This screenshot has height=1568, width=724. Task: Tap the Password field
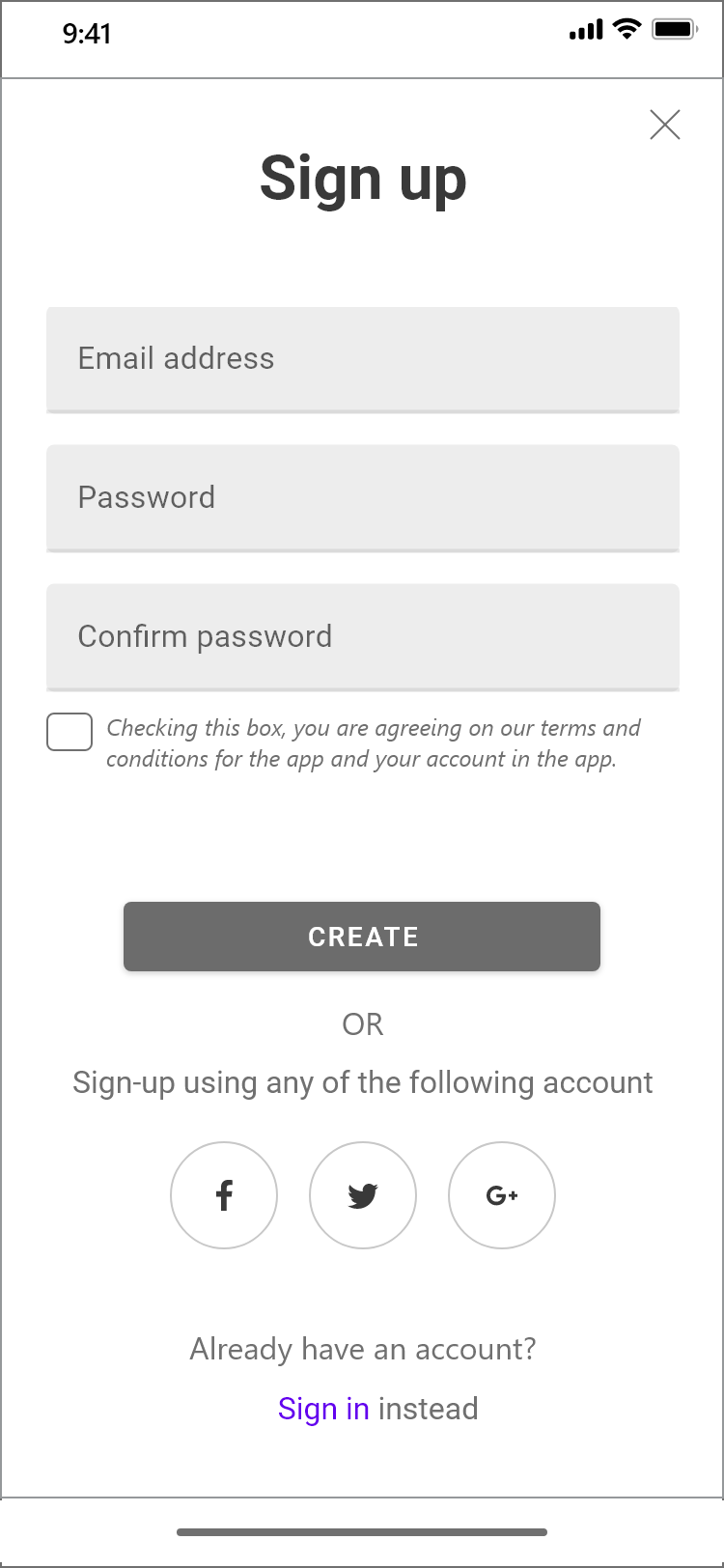tap(363, 498)
